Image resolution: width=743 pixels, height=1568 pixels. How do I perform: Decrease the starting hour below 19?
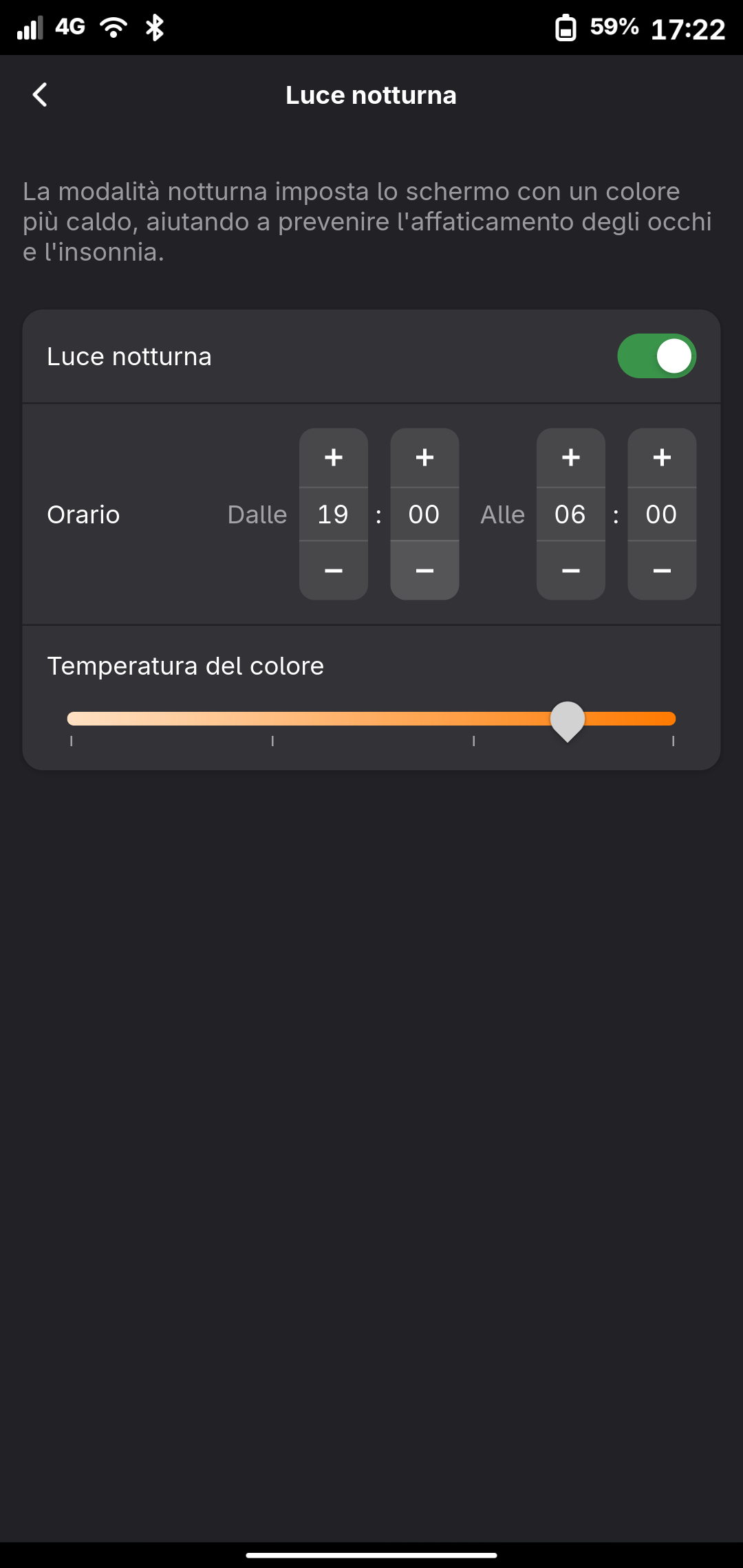pos(333,571)
